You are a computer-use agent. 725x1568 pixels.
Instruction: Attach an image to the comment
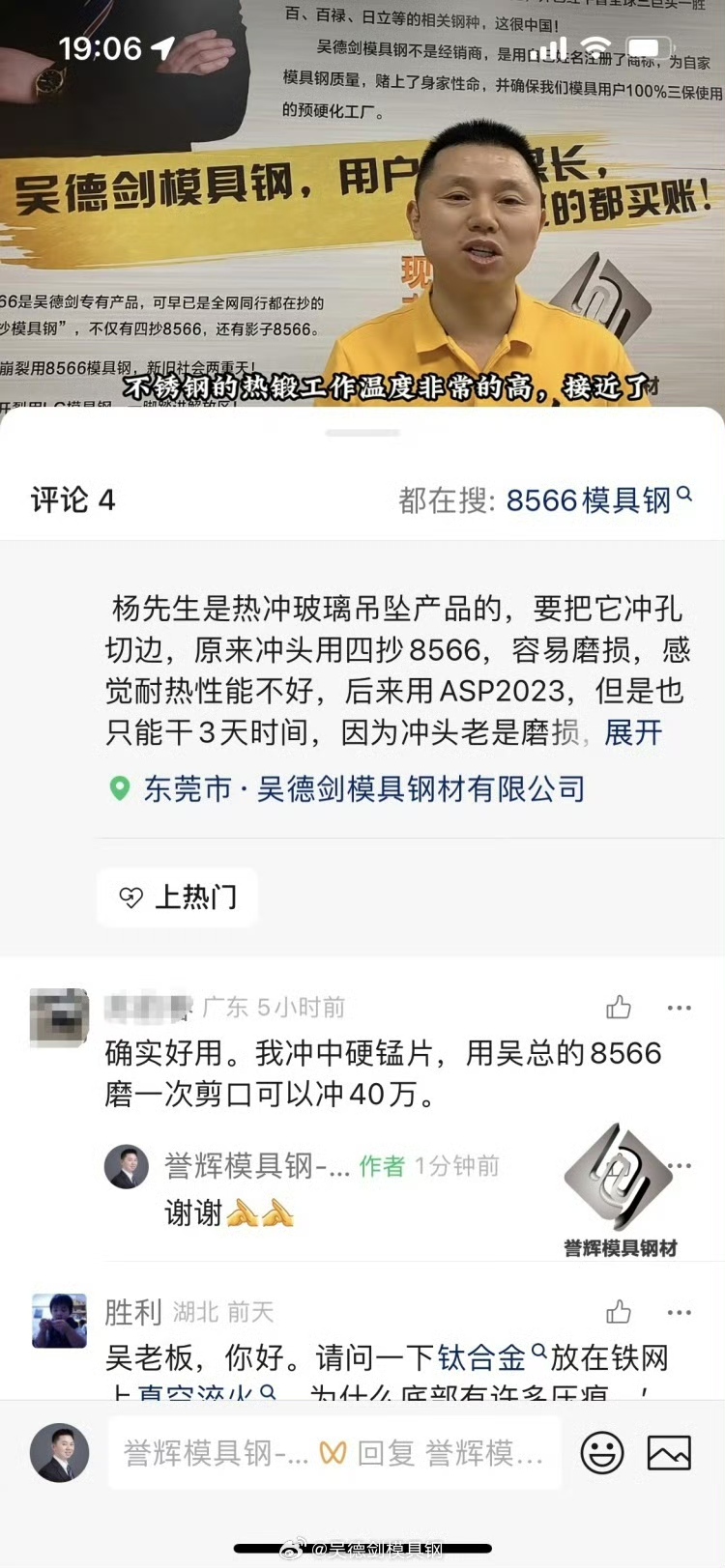tap(669, 1453)
